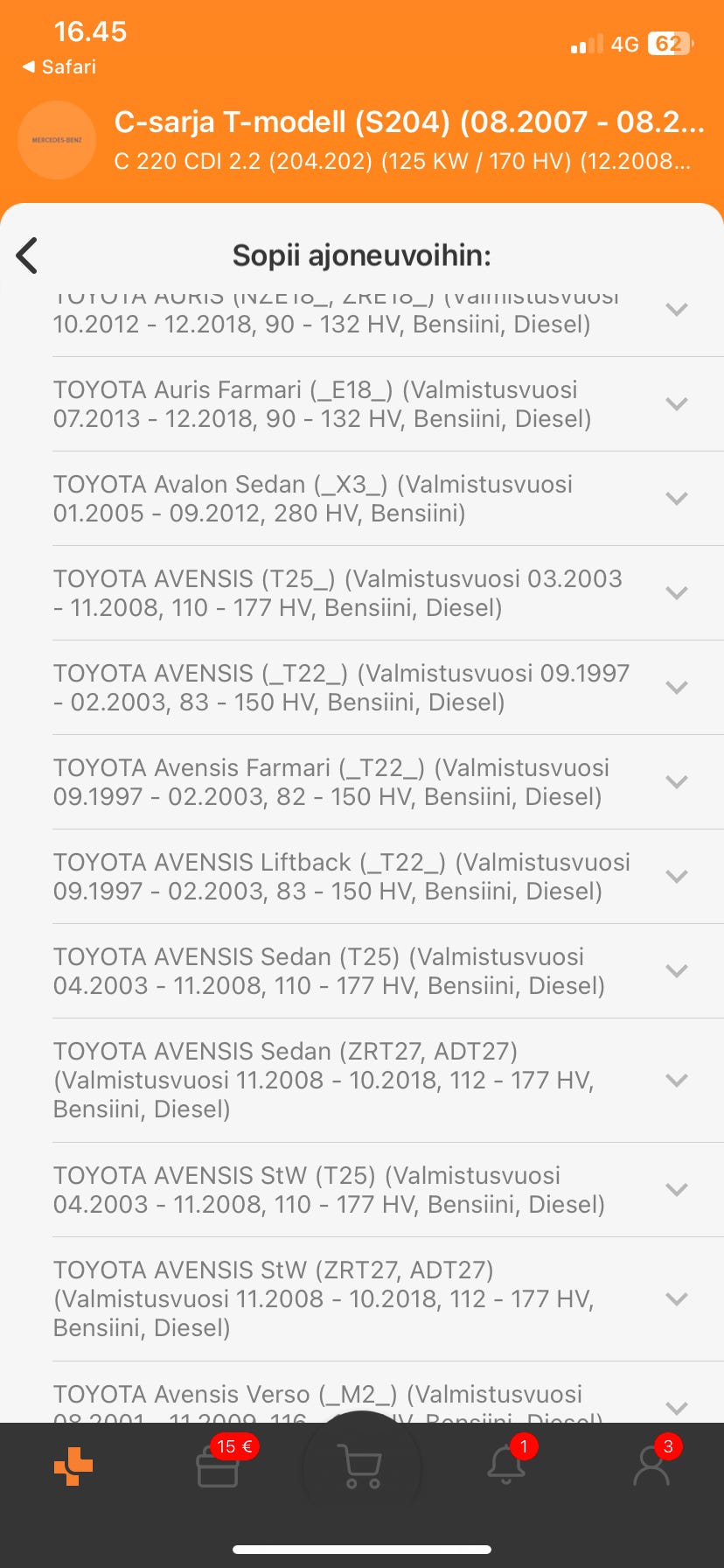The width and height of the screenshot is (724, 1568).
Task: Go back using the arrow icon
Action: pyautogui.click(x=27, y=255)
